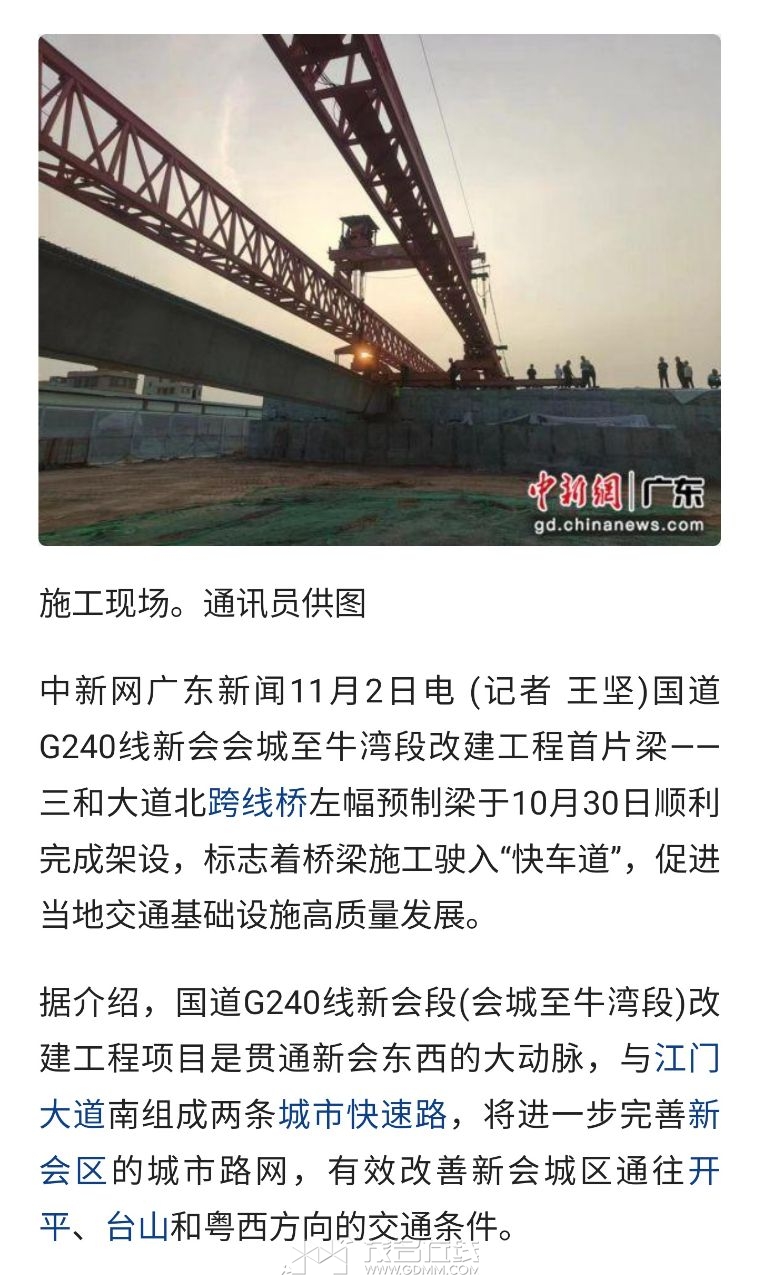Tap the 台山 link
This screenshot has width=758, height=1280.
pos(137,1227)
